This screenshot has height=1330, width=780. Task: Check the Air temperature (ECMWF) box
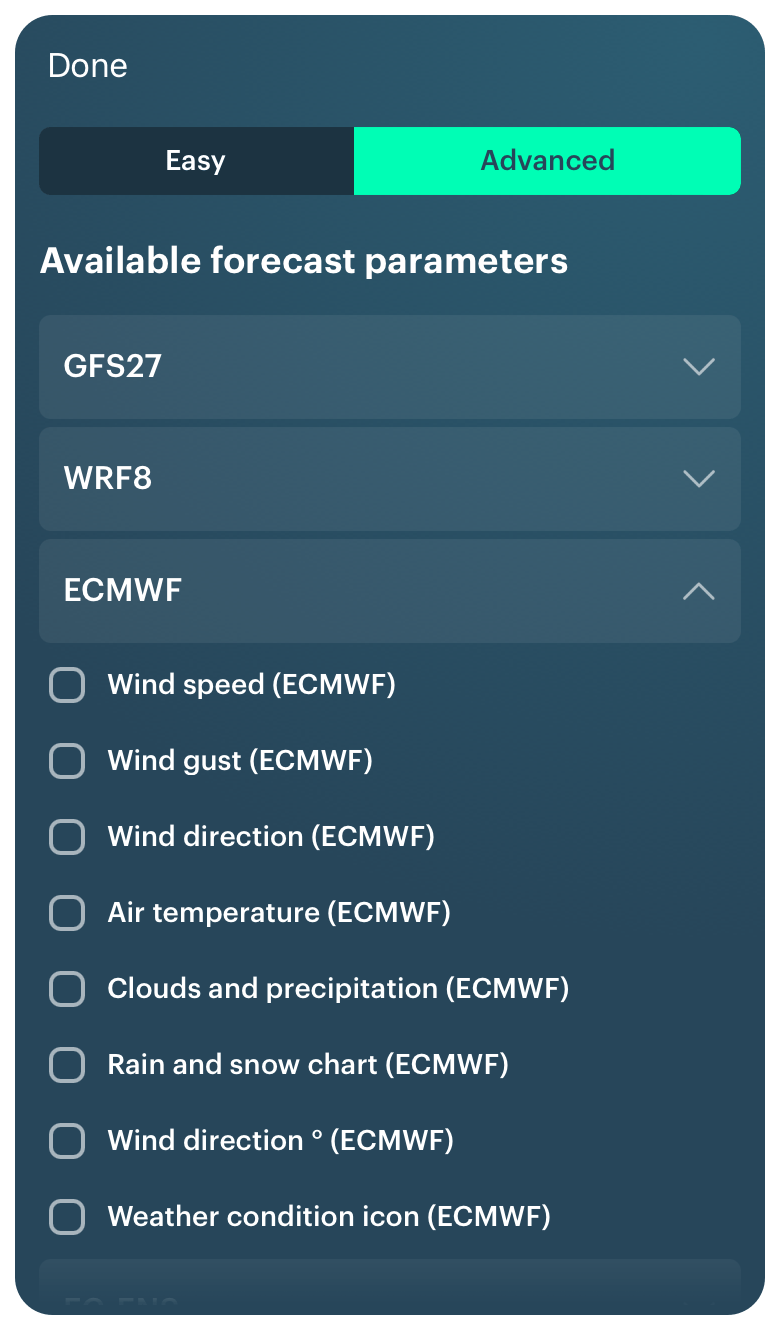click(x=66, y=913)
